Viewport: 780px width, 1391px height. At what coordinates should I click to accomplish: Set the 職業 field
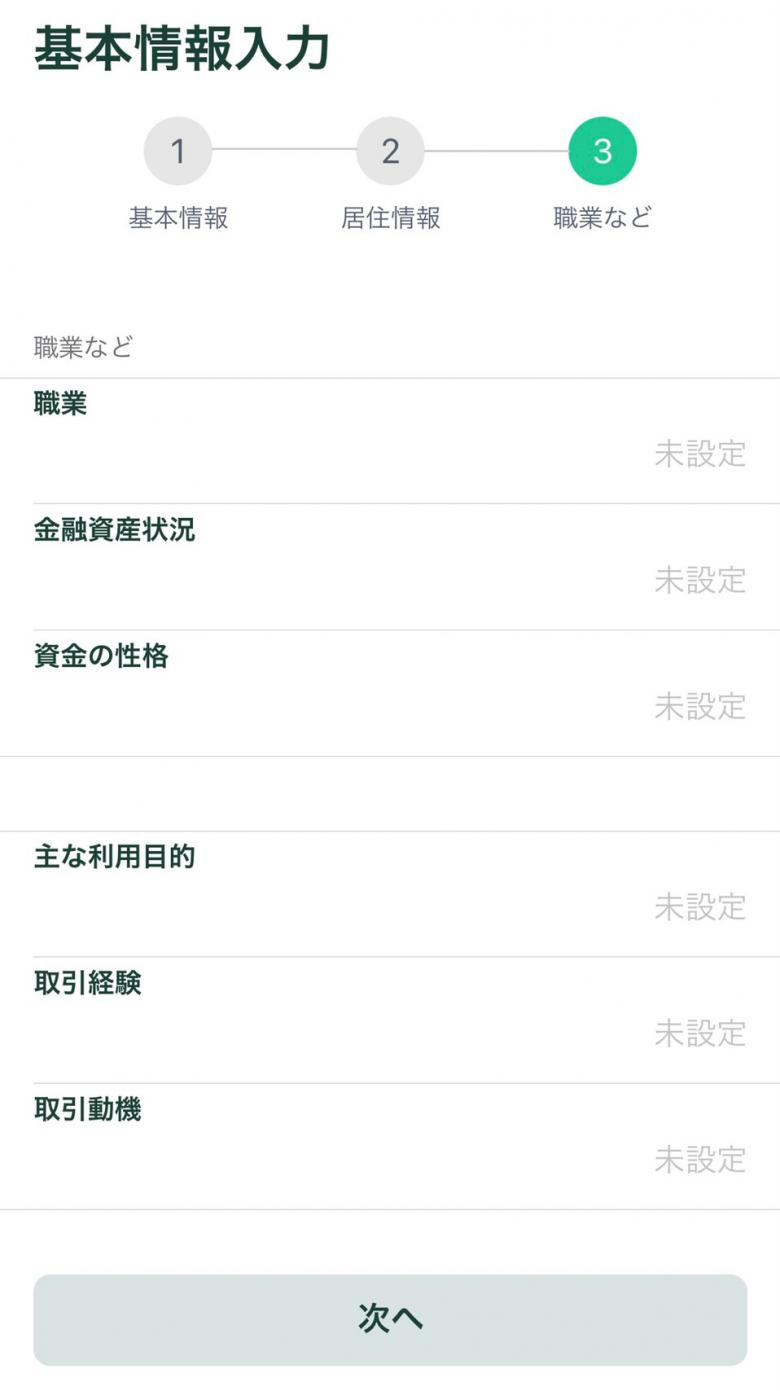(390, 441)
